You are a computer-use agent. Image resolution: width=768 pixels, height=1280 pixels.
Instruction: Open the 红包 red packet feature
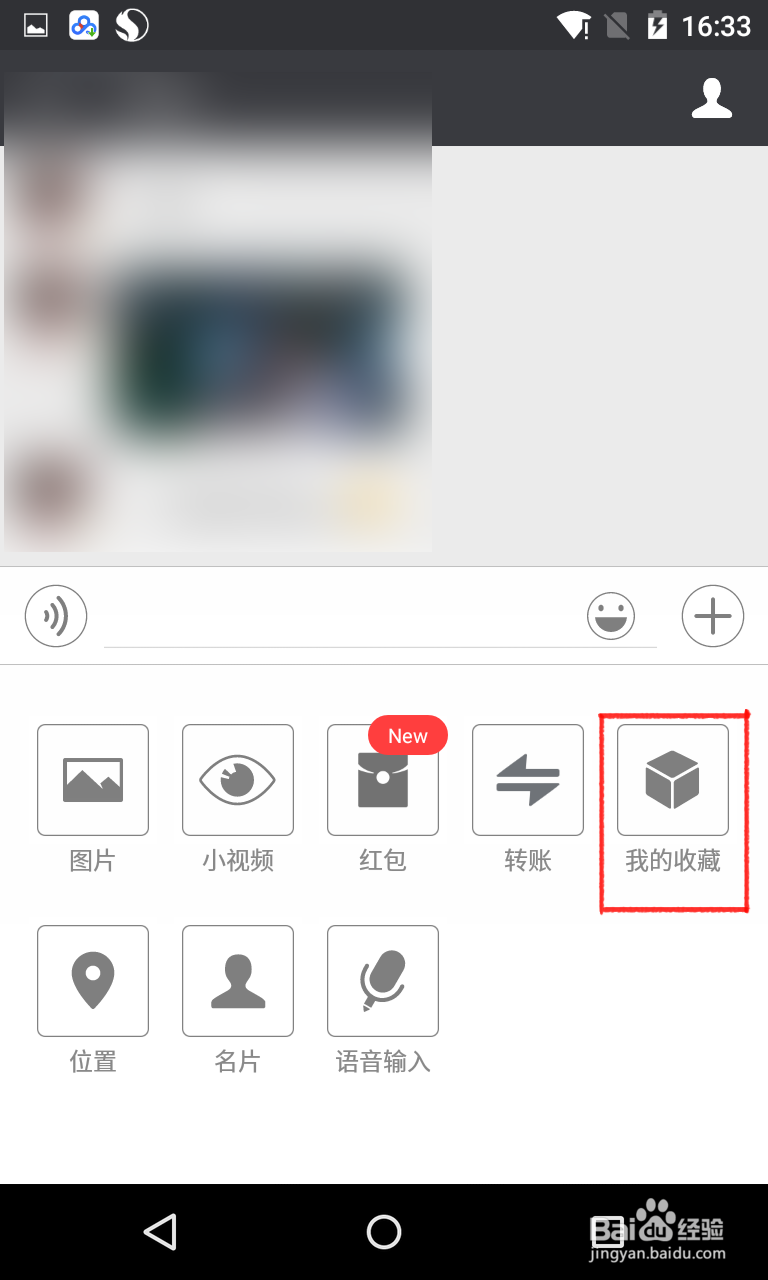coord(382,785)
